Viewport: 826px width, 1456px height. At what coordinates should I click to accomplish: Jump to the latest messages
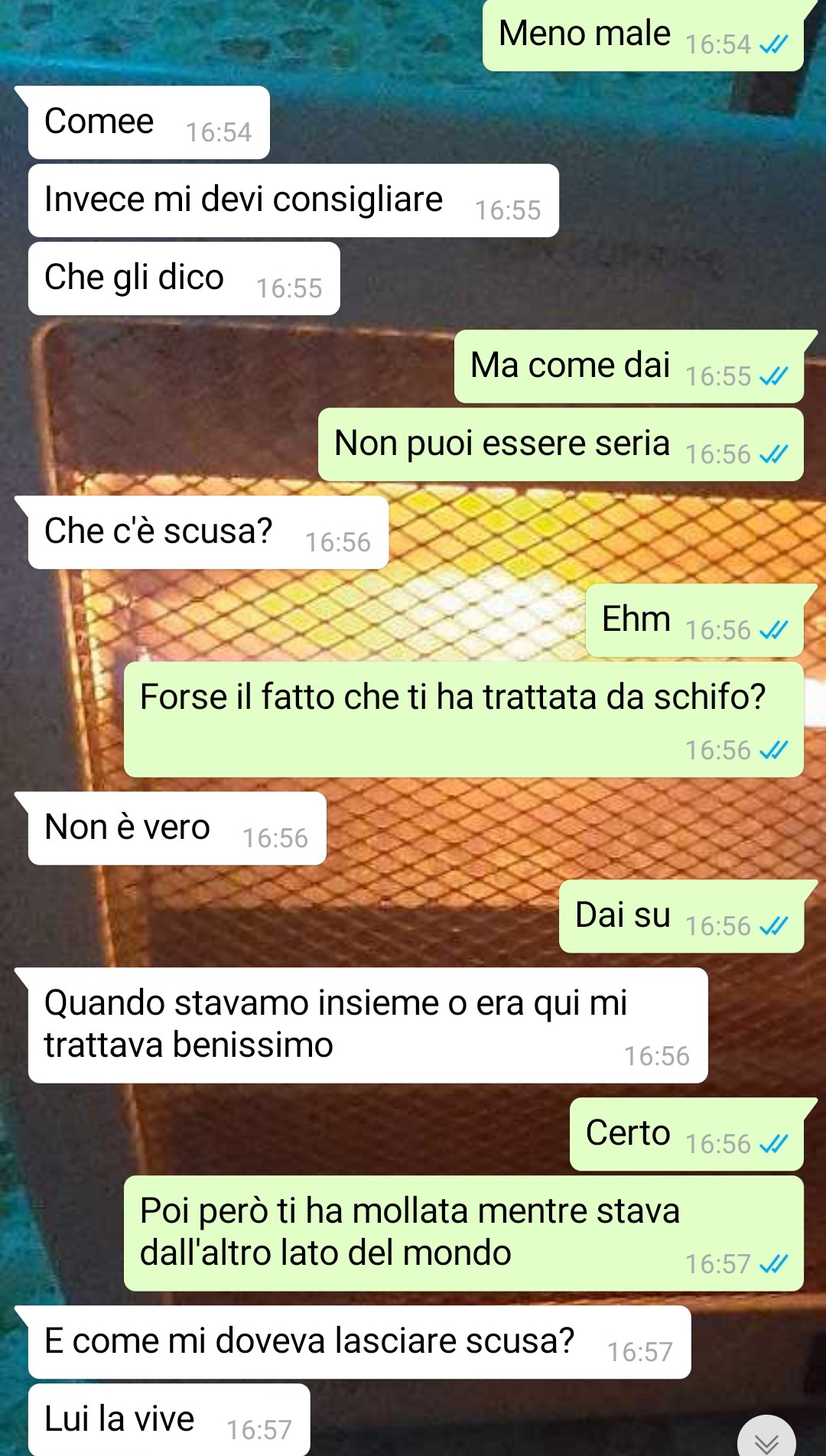coord(766,1439)
